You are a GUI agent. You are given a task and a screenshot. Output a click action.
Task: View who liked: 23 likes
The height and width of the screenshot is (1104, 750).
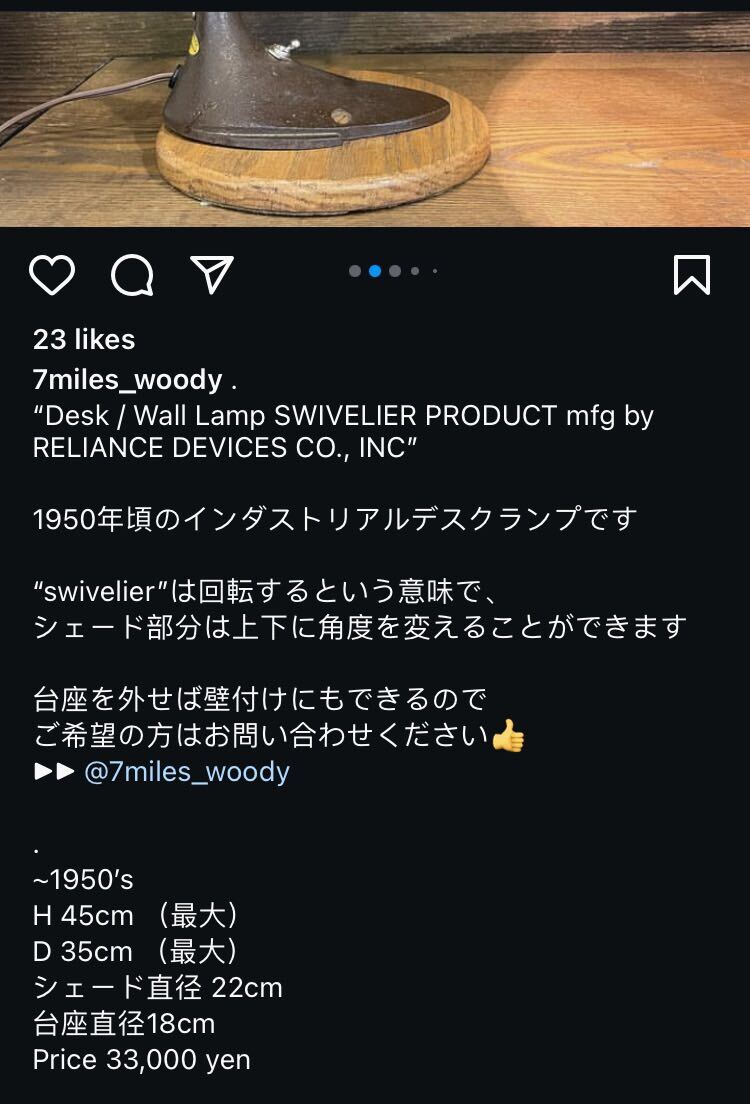(84, 339)
